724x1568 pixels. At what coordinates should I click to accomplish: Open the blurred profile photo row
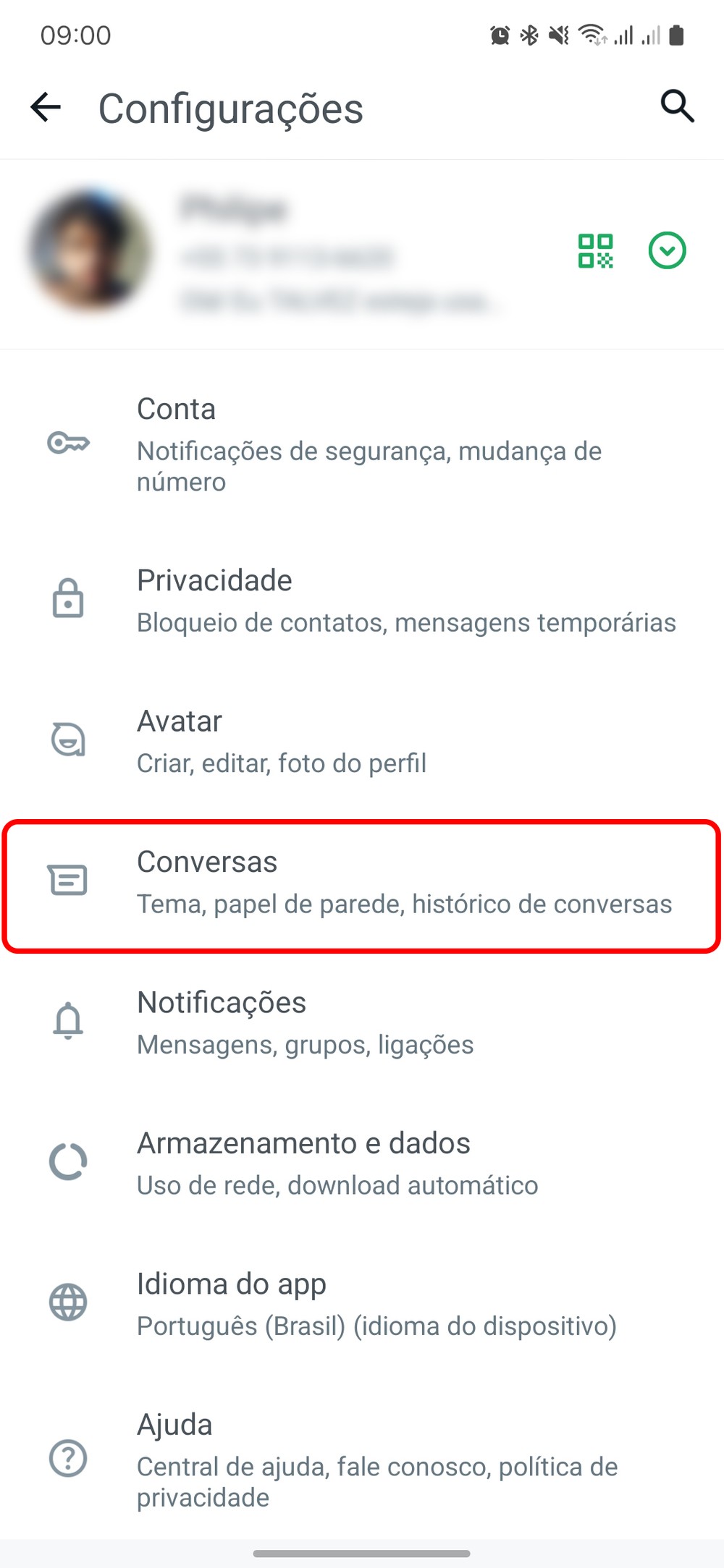coord(91,250)
